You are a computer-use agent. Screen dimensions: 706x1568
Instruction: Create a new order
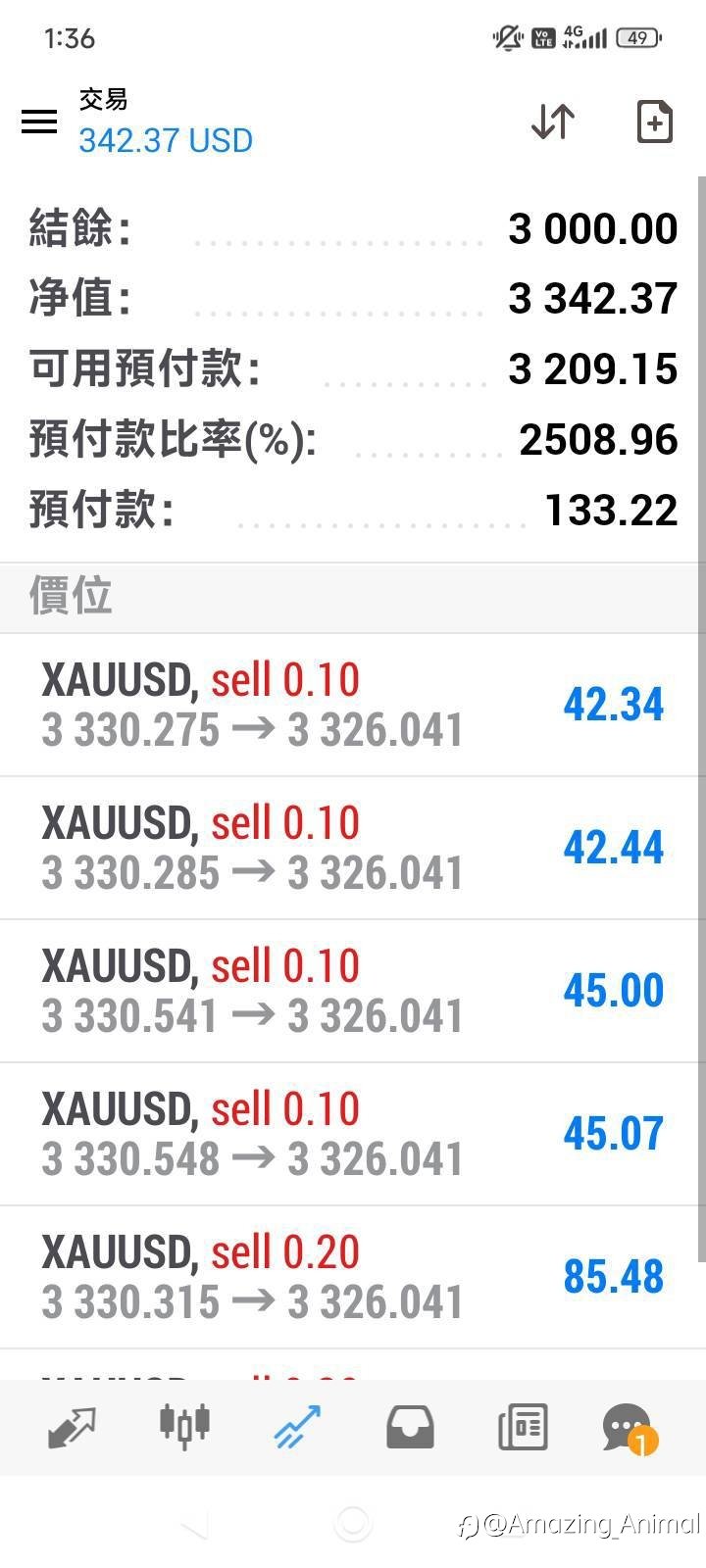point(654,122)
